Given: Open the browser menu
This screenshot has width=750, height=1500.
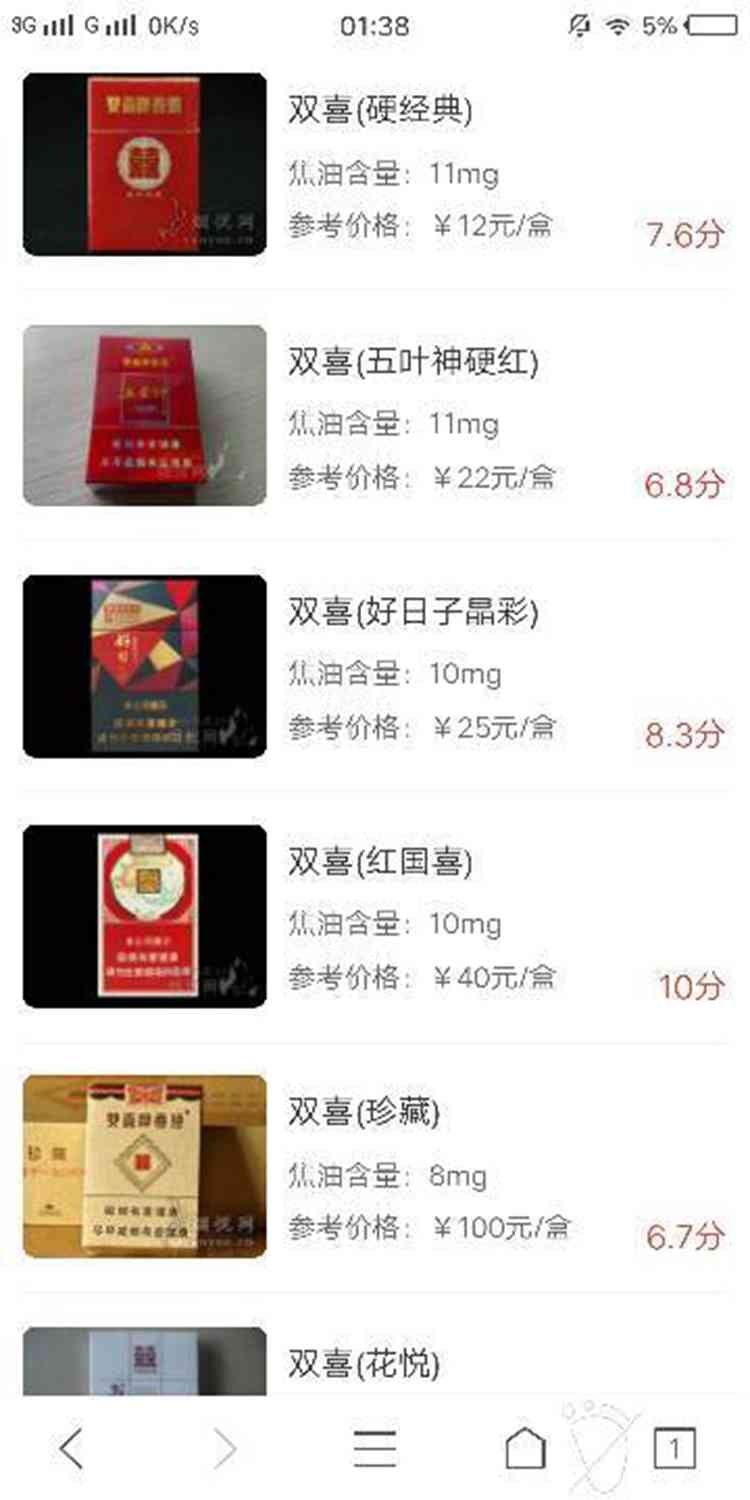Looking at the screenshot, I should pos(374,1447).
